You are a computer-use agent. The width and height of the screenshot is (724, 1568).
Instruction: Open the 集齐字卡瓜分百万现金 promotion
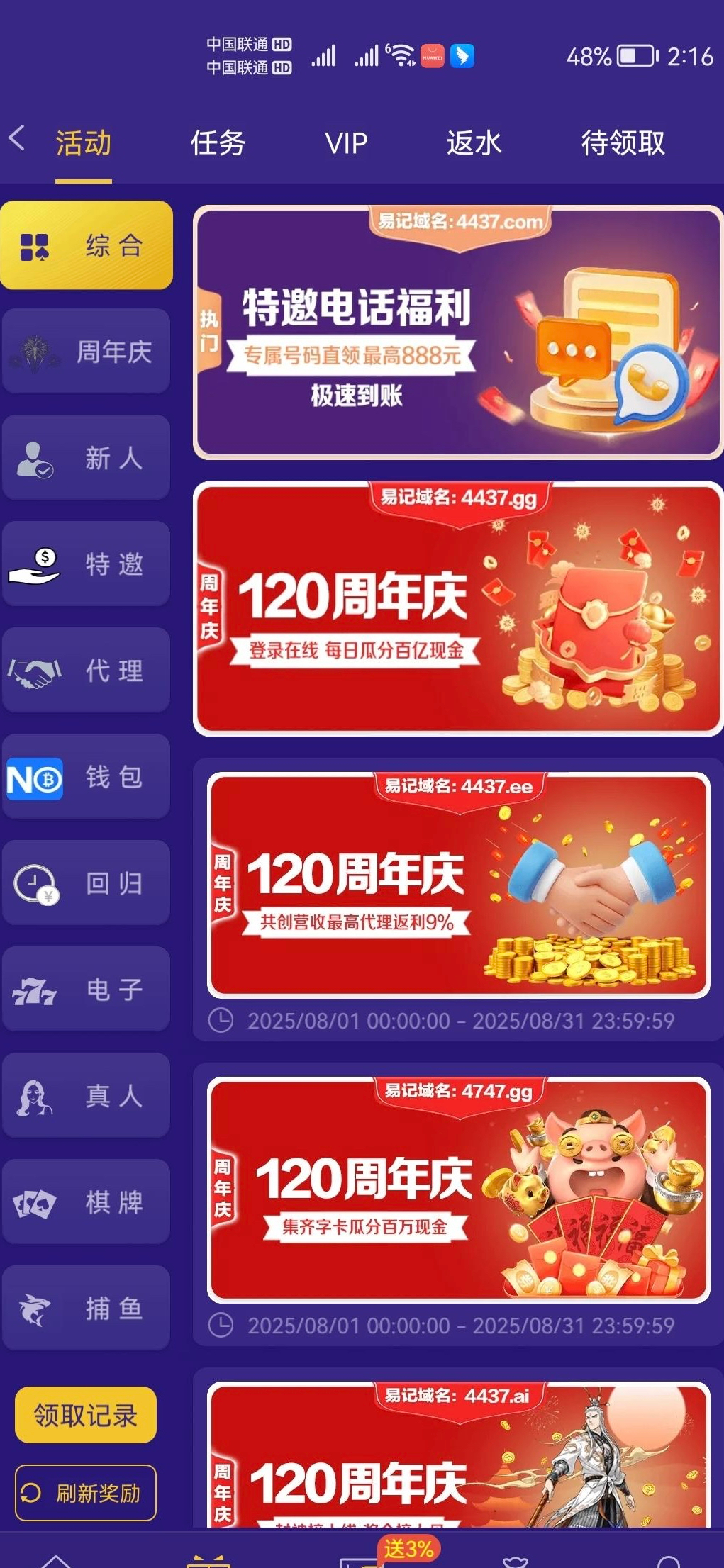coord(458,1190)
